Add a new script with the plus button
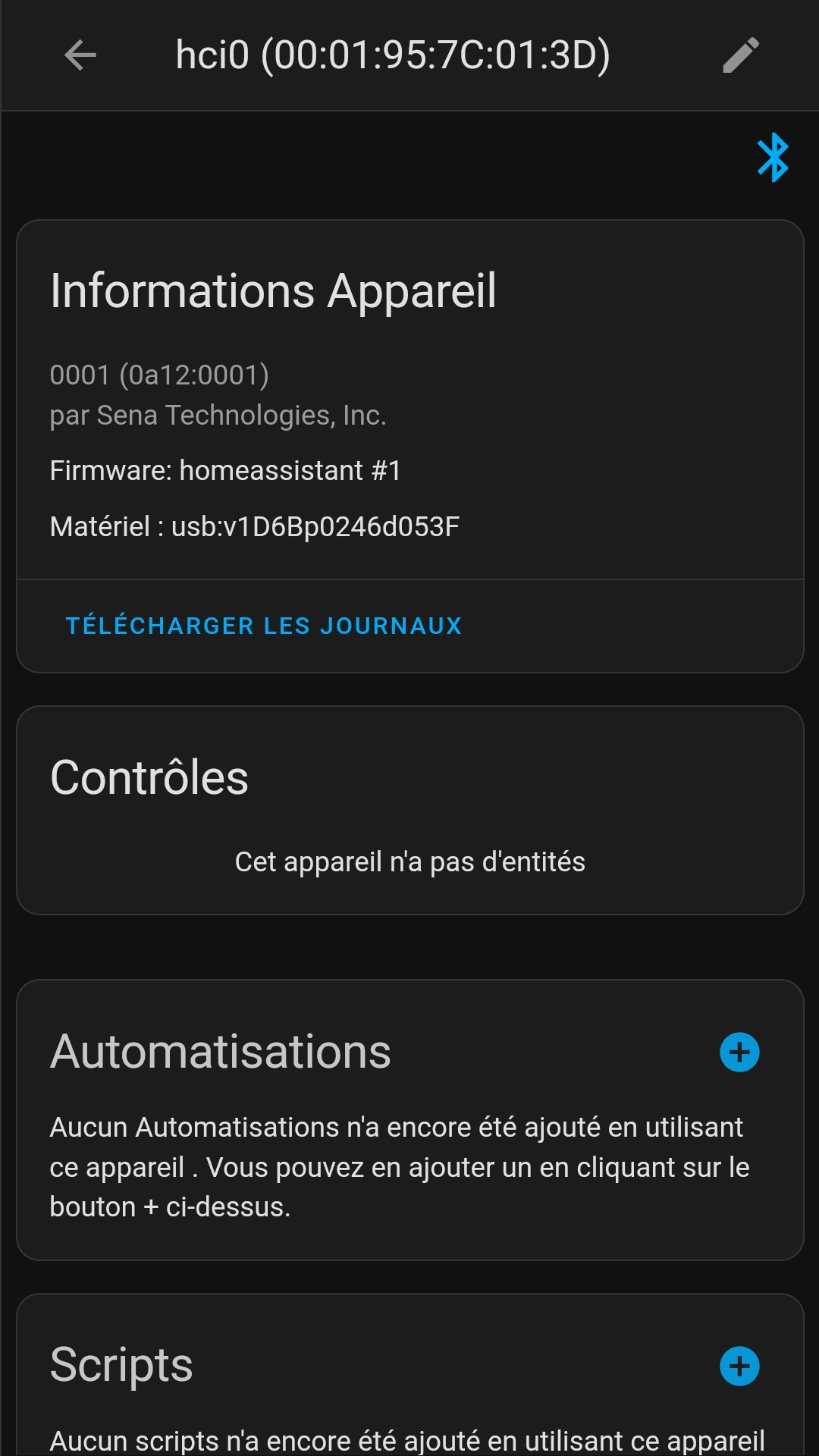The height and width of the screenshot is (1456, 819). (739, 1366)
